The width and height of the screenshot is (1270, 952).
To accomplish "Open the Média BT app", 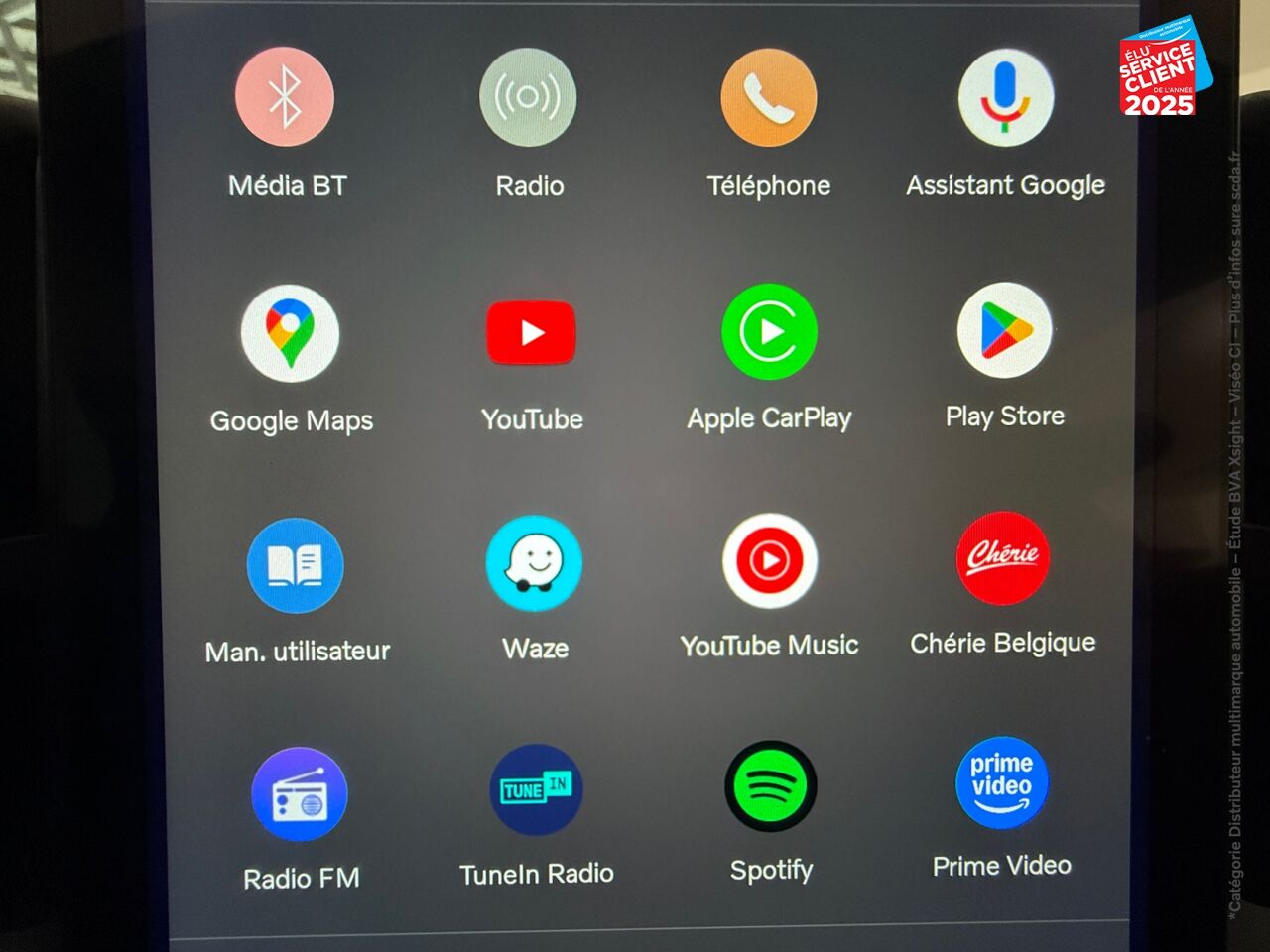I will point(285,97).
